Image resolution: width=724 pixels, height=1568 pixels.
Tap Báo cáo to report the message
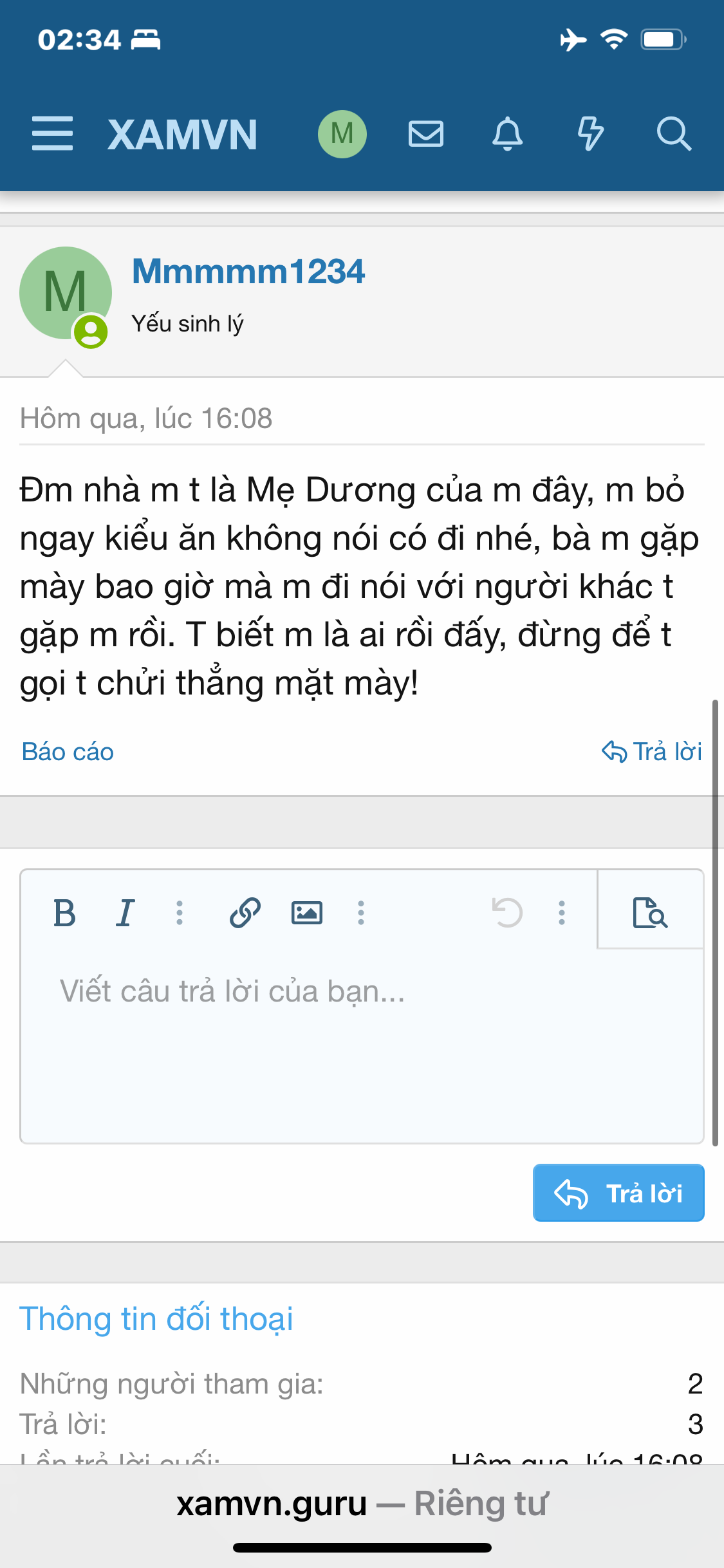pyautogui.click(x=68, y=752)
